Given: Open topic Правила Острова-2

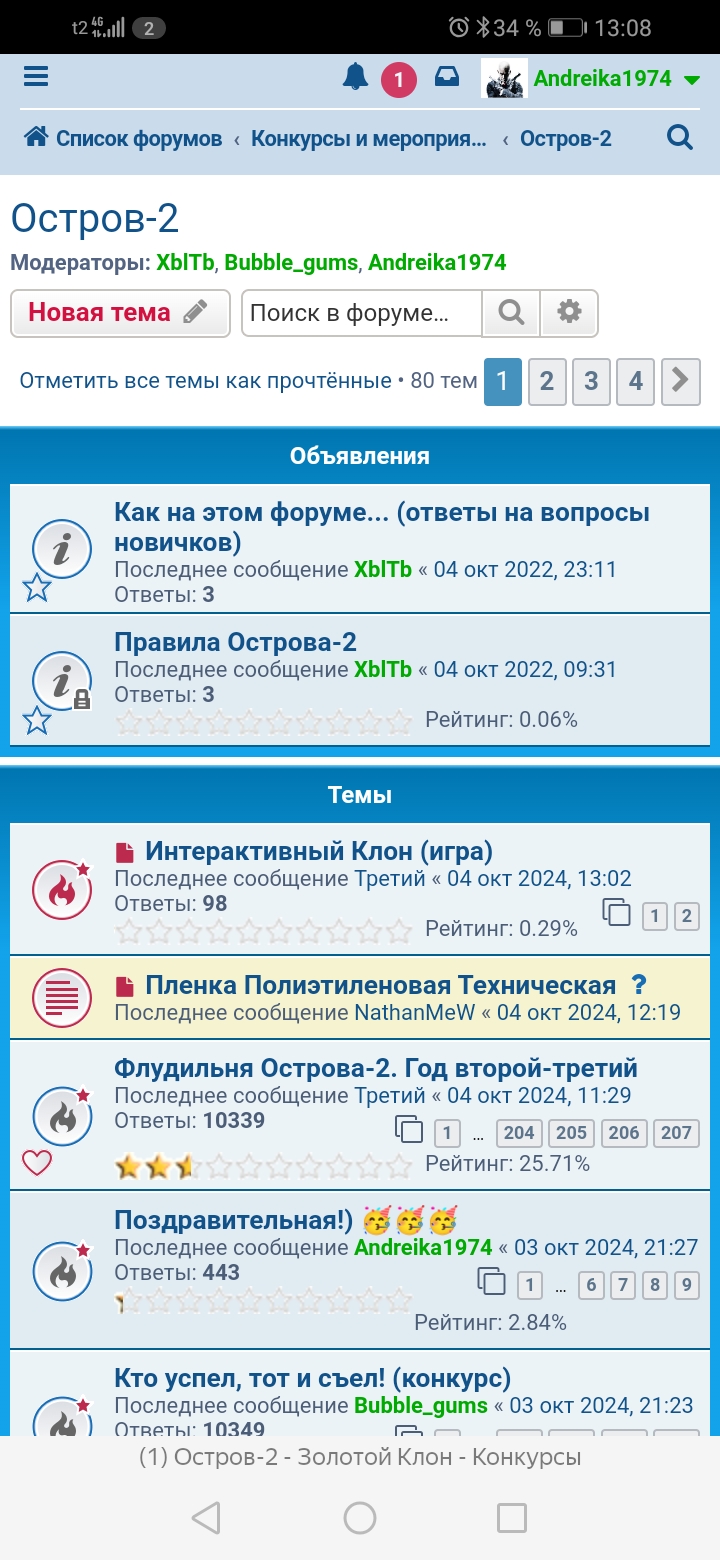Looking at the screenshot, I should point(235,642).
